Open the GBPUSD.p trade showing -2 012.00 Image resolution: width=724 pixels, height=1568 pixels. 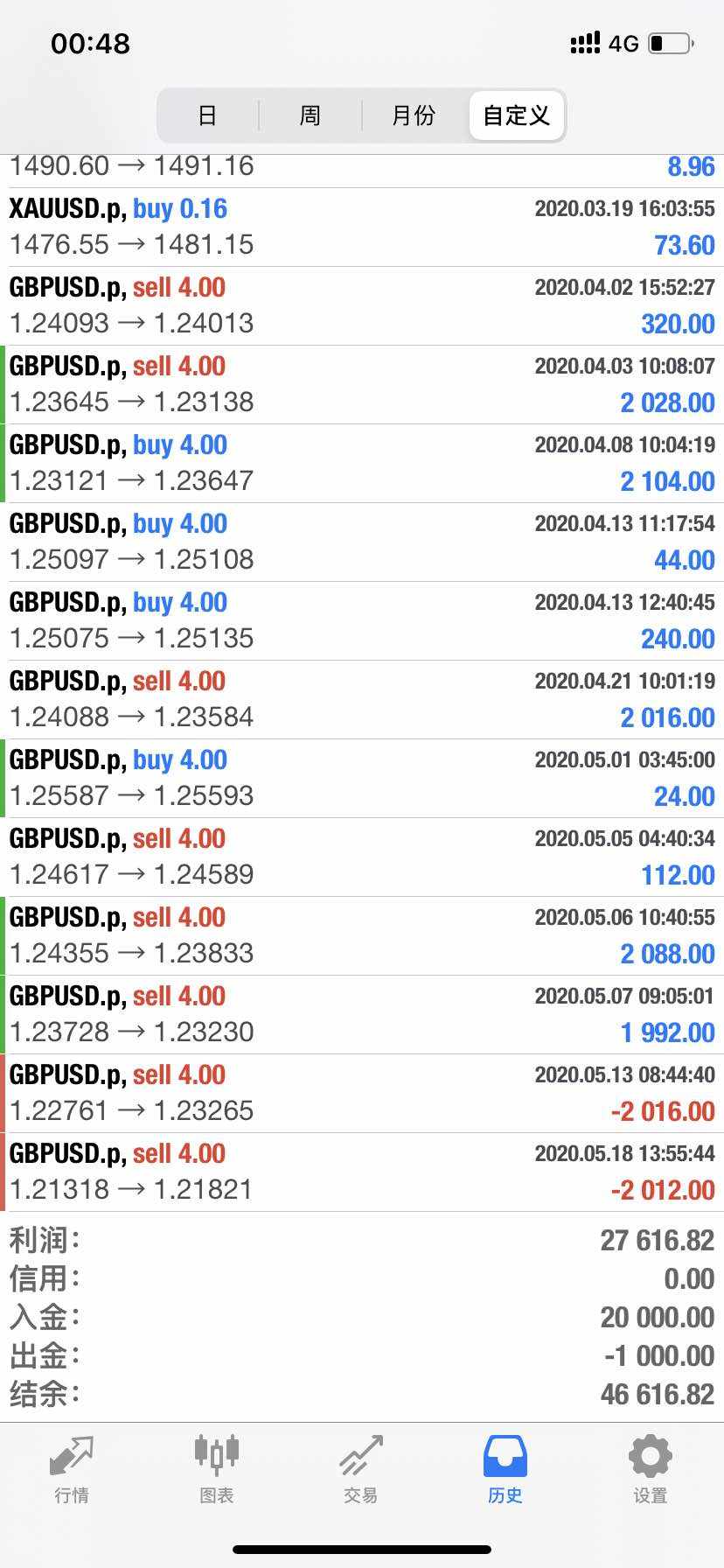362,1172
